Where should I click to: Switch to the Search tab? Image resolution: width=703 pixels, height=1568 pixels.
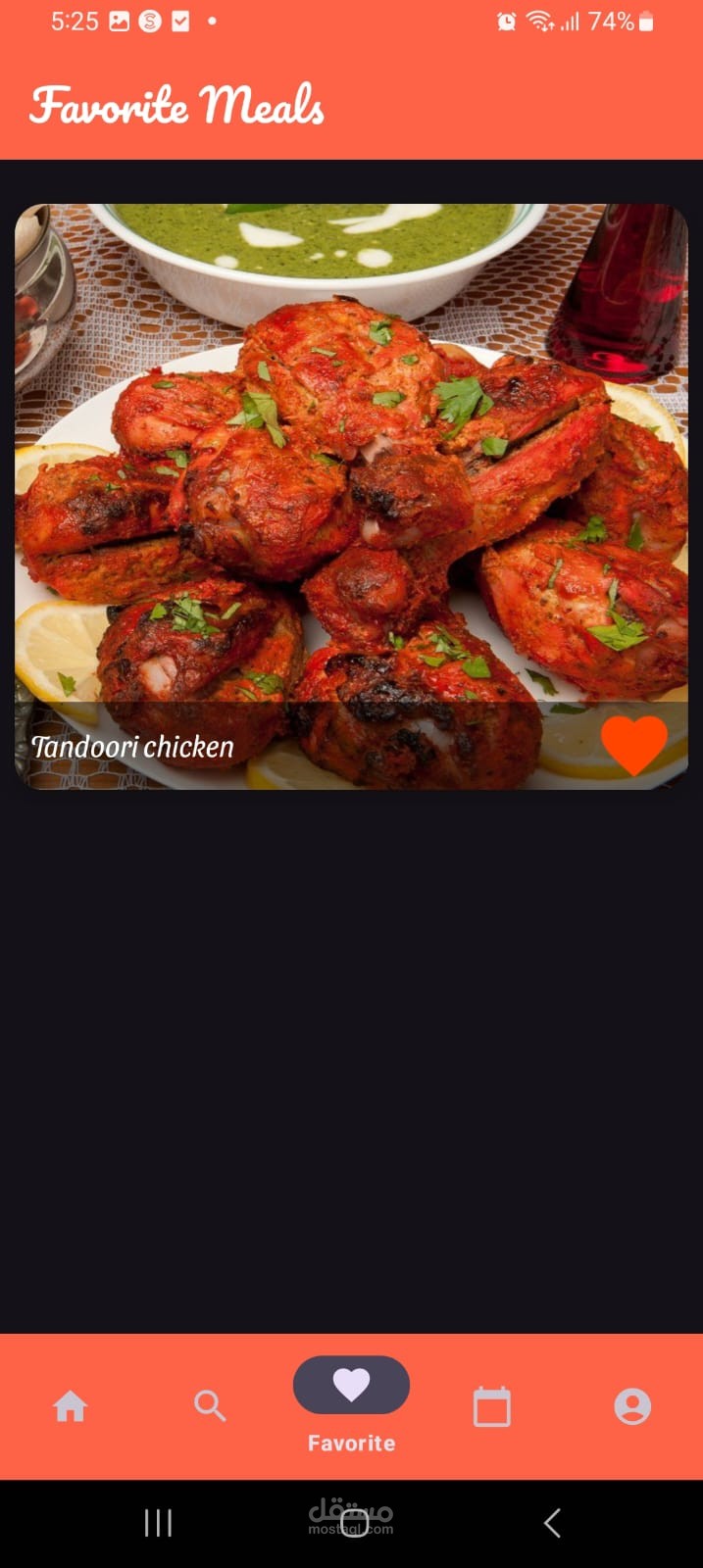point(210,1406)
